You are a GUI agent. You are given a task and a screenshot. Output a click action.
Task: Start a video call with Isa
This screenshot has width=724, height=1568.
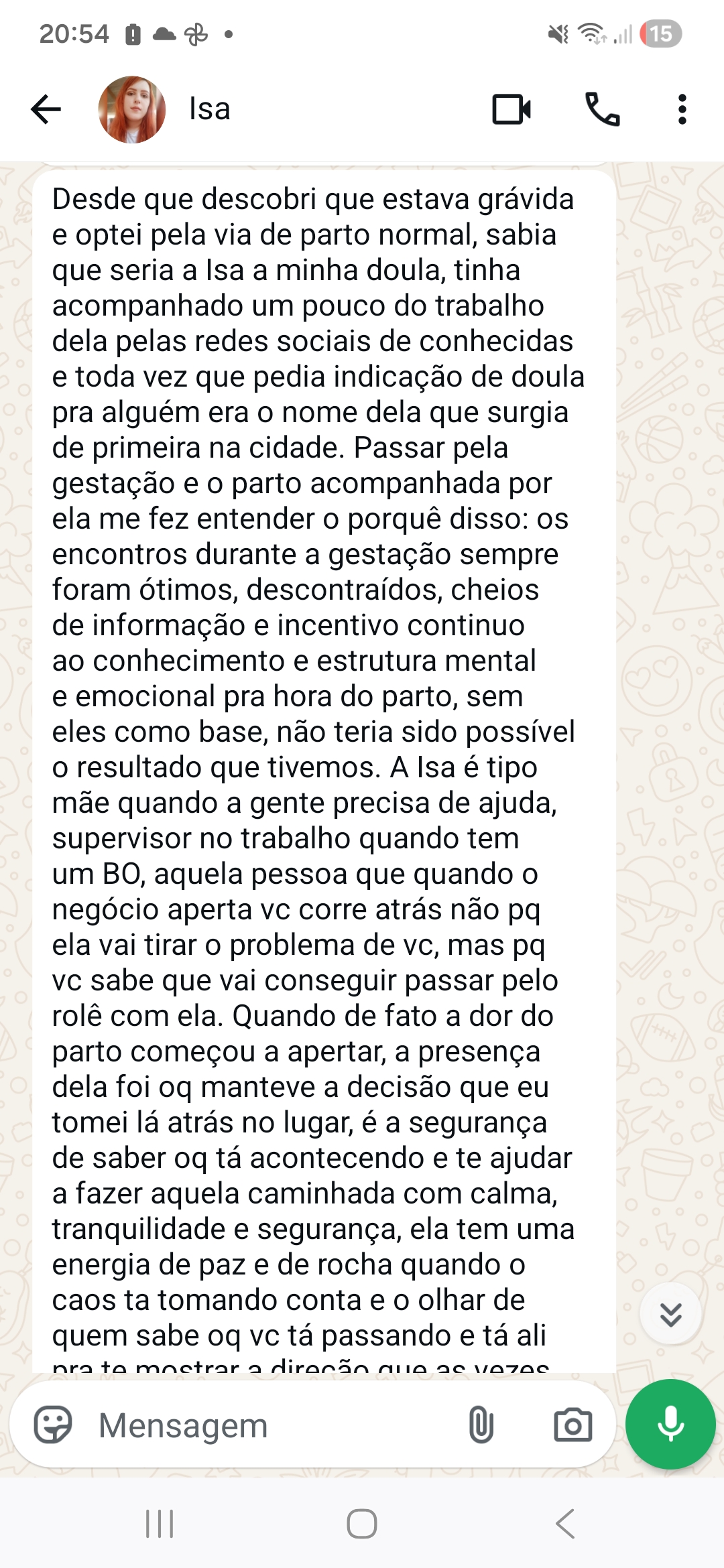point(511,109)
